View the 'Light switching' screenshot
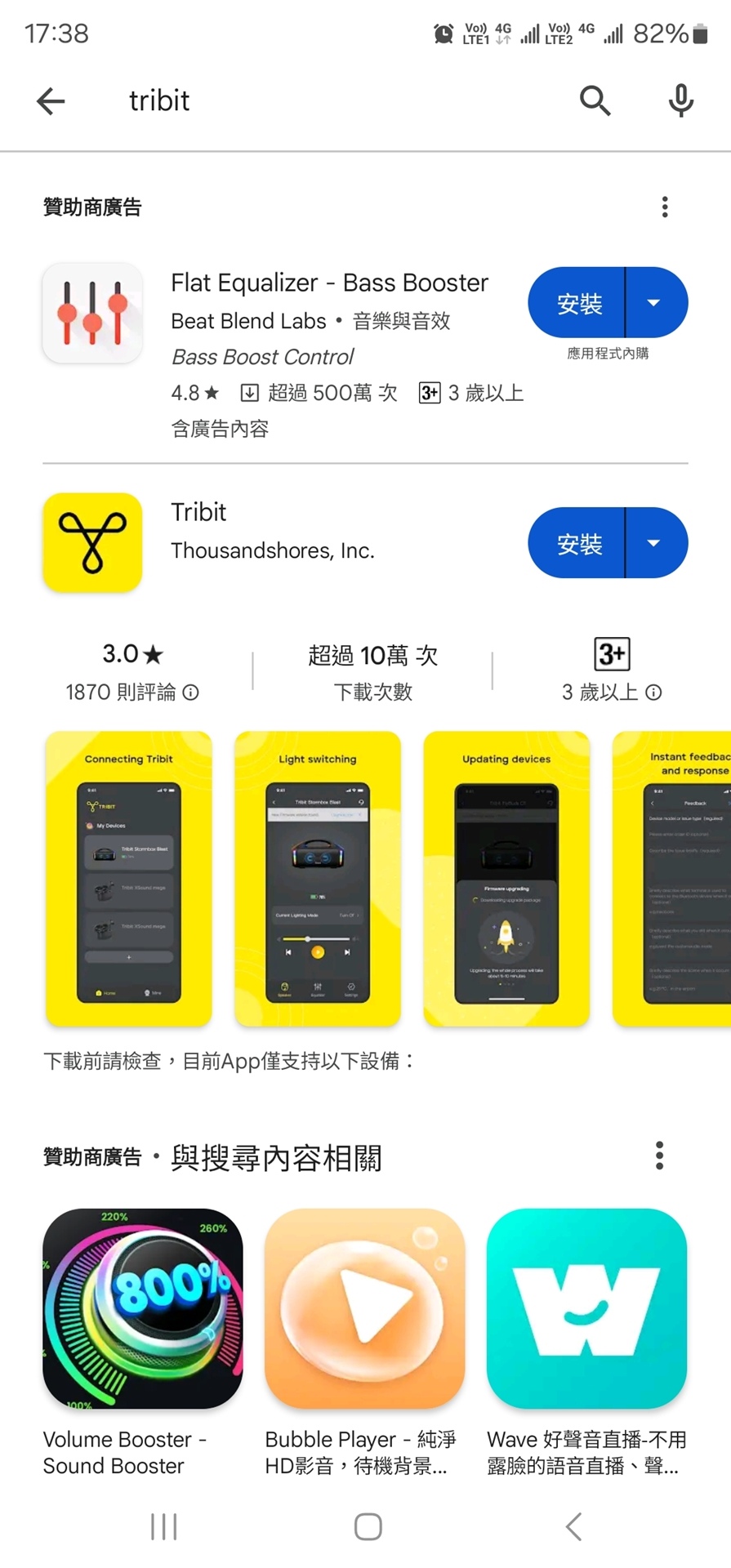 coord(318,878)
